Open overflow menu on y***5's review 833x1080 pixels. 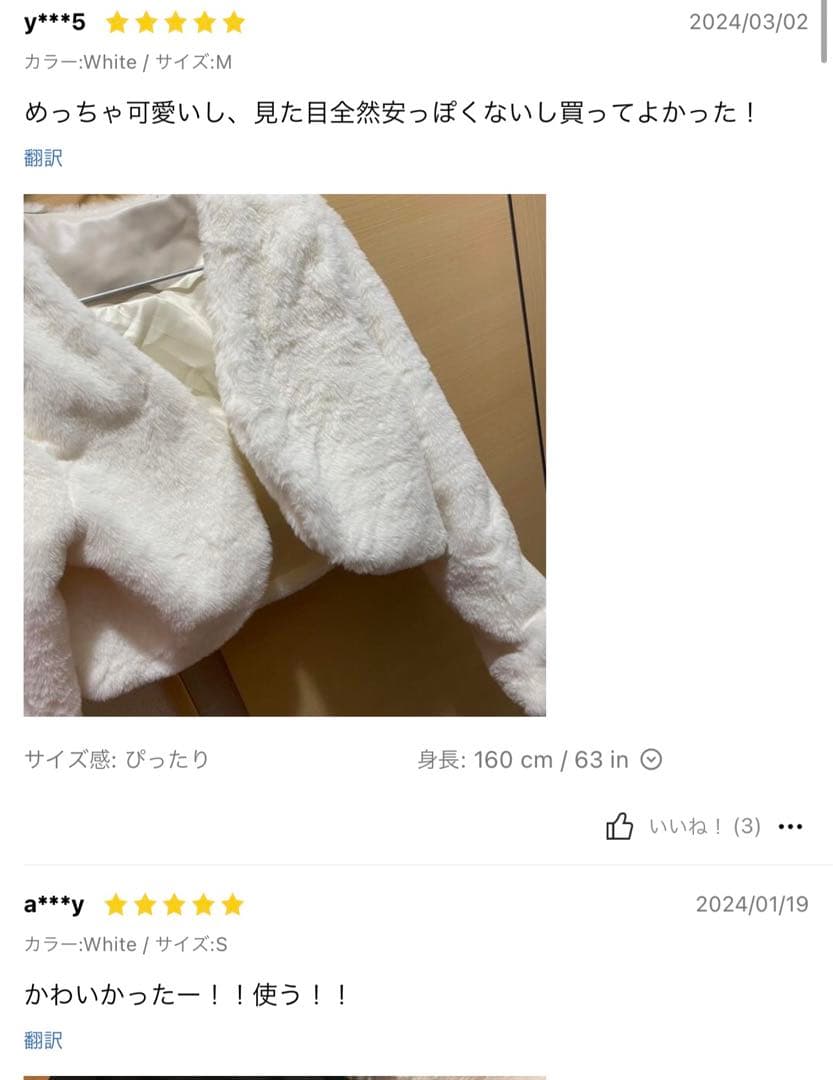coord(791,827)
